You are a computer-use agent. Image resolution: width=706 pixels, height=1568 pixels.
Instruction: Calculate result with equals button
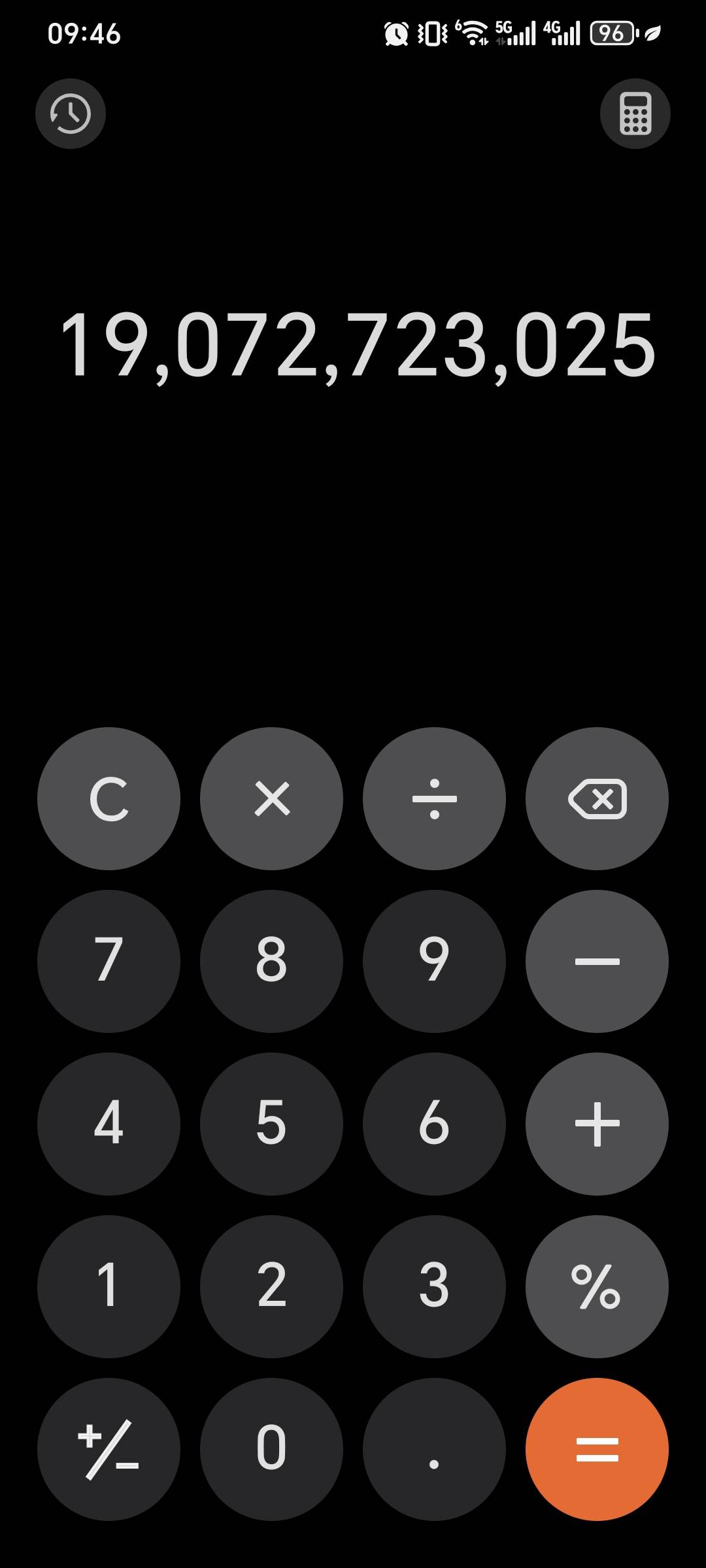point(597,1448)
